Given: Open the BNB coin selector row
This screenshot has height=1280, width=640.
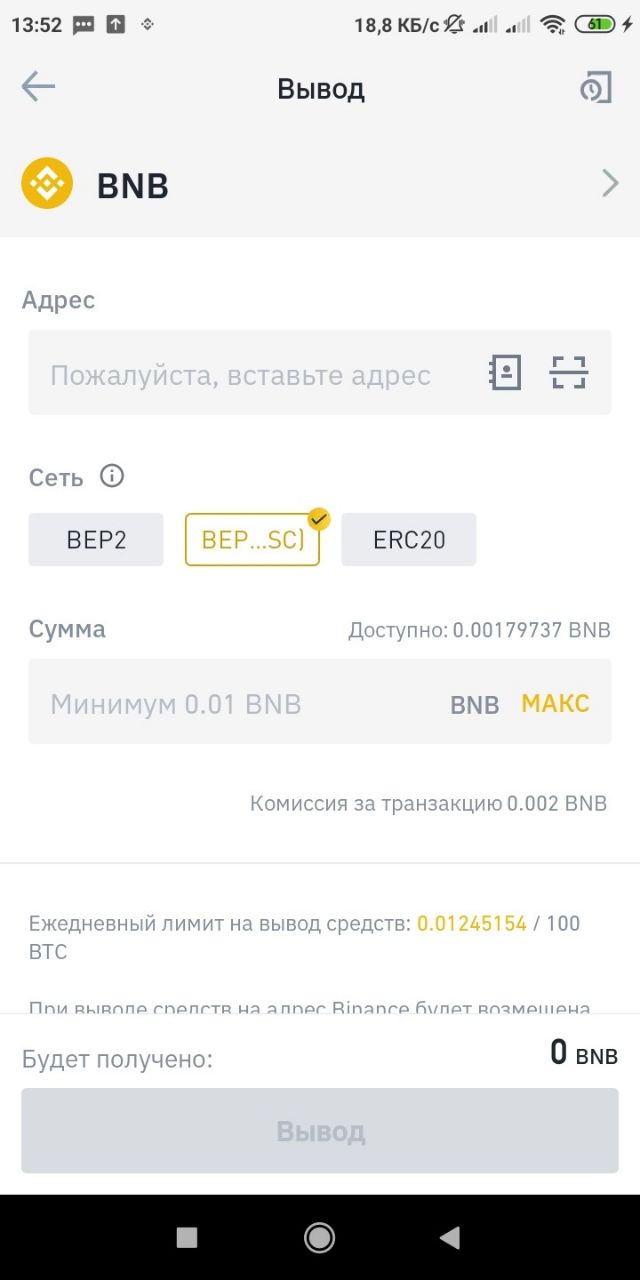Looking at the screenshot, I should tap(320, 184).
